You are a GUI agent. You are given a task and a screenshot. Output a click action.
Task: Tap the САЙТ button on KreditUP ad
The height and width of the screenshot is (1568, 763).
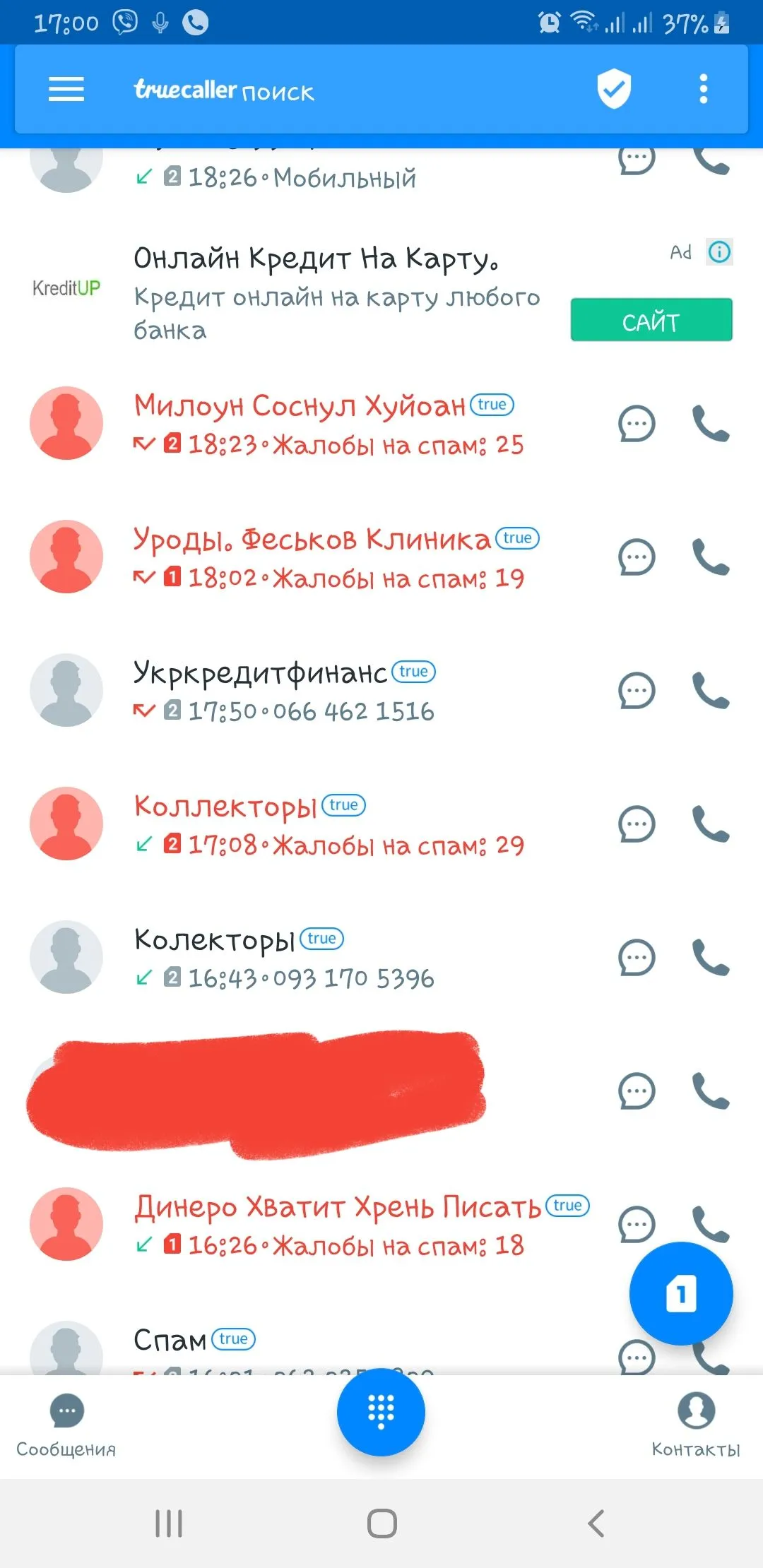[651, 321]
